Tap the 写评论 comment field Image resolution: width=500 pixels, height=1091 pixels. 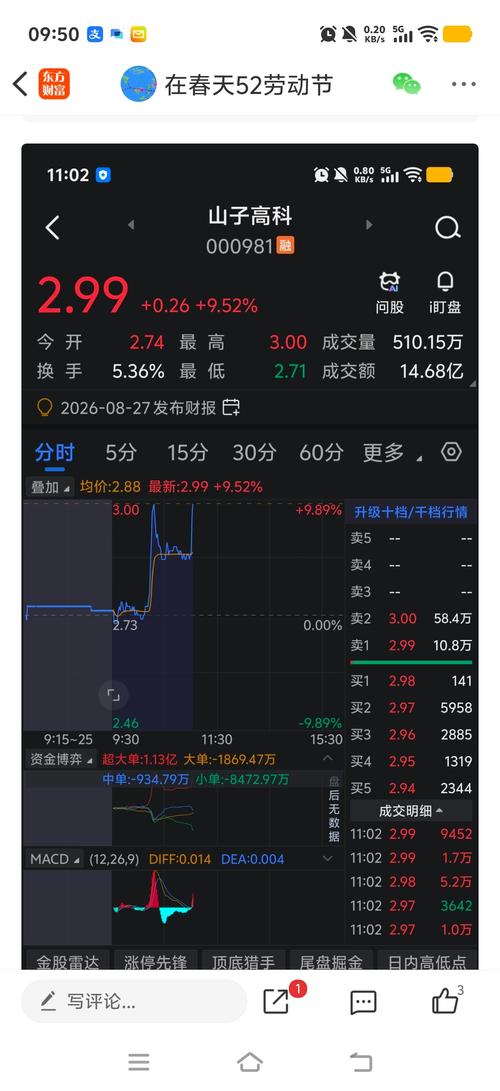coord(134,1001)
